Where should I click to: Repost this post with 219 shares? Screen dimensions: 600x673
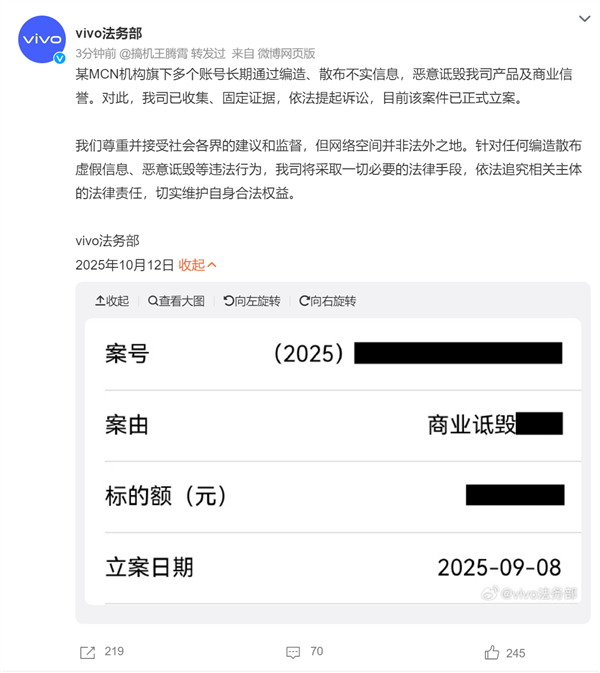point(101,652)
